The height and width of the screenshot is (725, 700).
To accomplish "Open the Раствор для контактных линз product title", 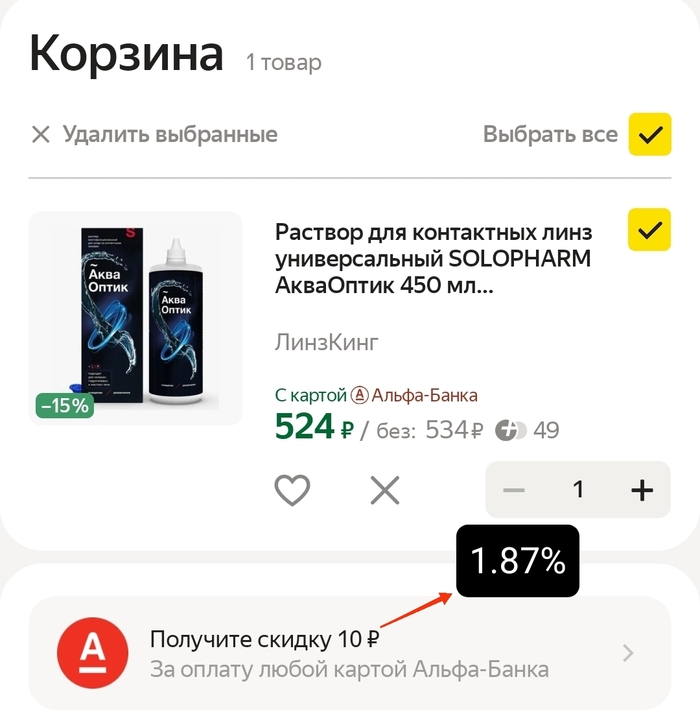I will point(433,260).
